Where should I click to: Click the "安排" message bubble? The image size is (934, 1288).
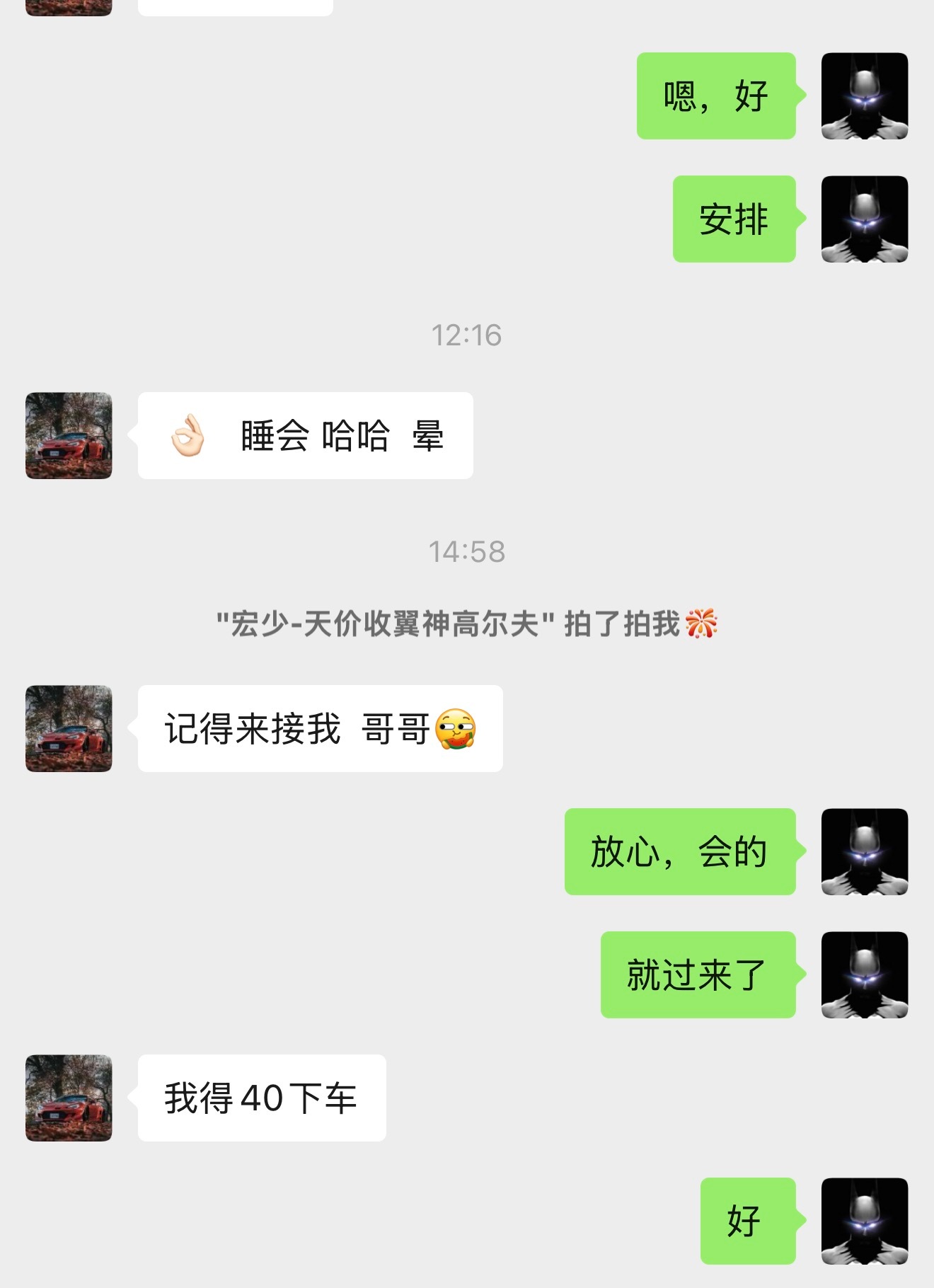click(x=734, y=219)
